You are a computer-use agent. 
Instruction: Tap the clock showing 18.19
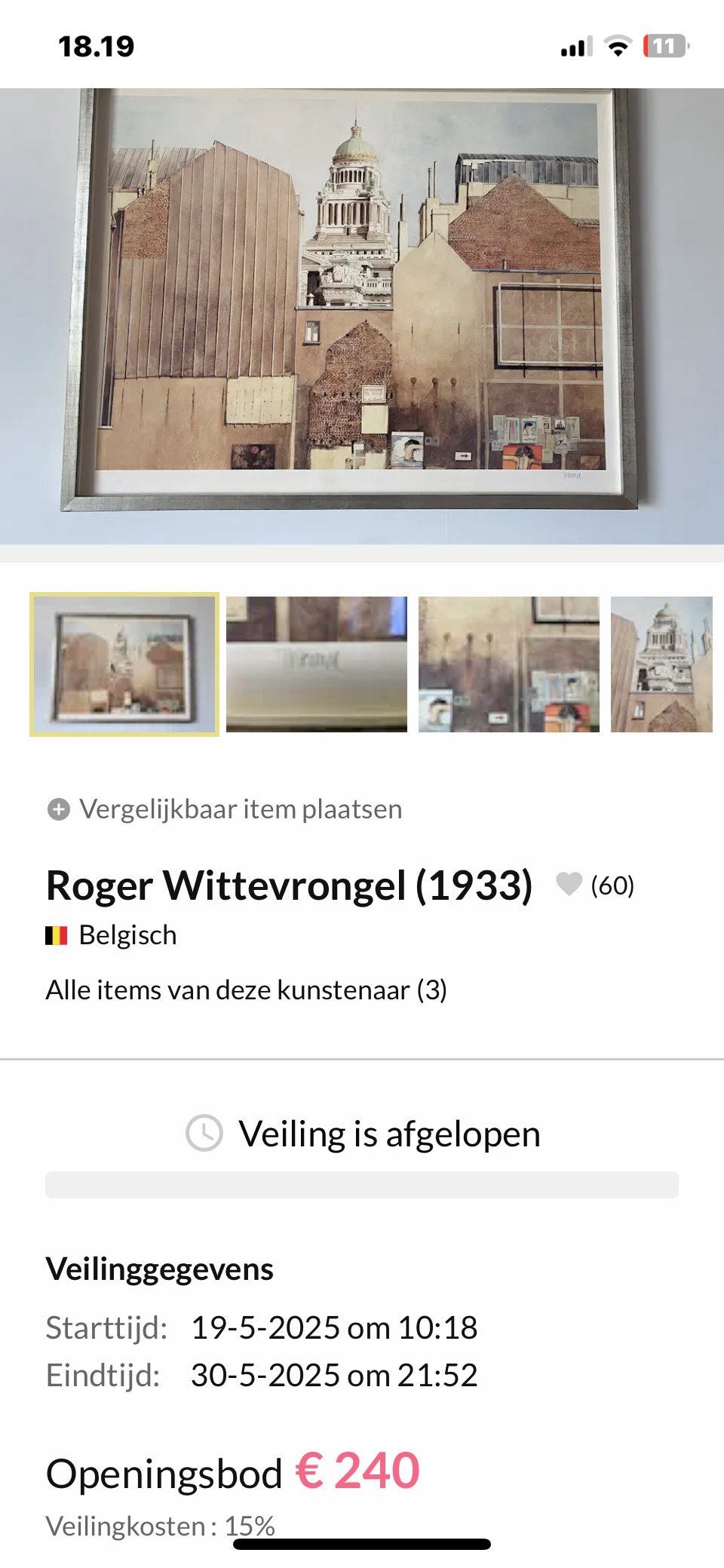[97, 47]
